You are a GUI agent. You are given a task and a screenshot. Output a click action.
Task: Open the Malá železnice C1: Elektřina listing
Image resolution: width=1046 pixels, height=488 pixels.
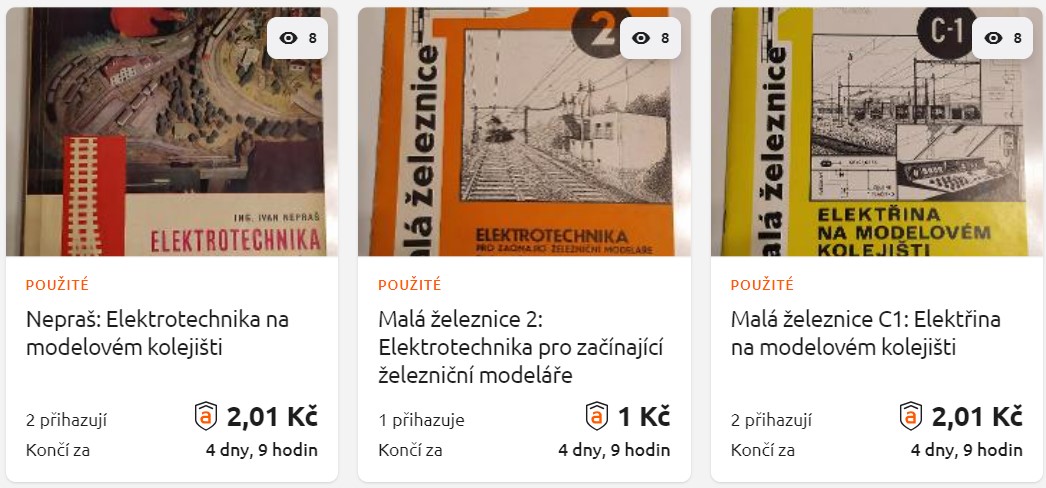865,334
